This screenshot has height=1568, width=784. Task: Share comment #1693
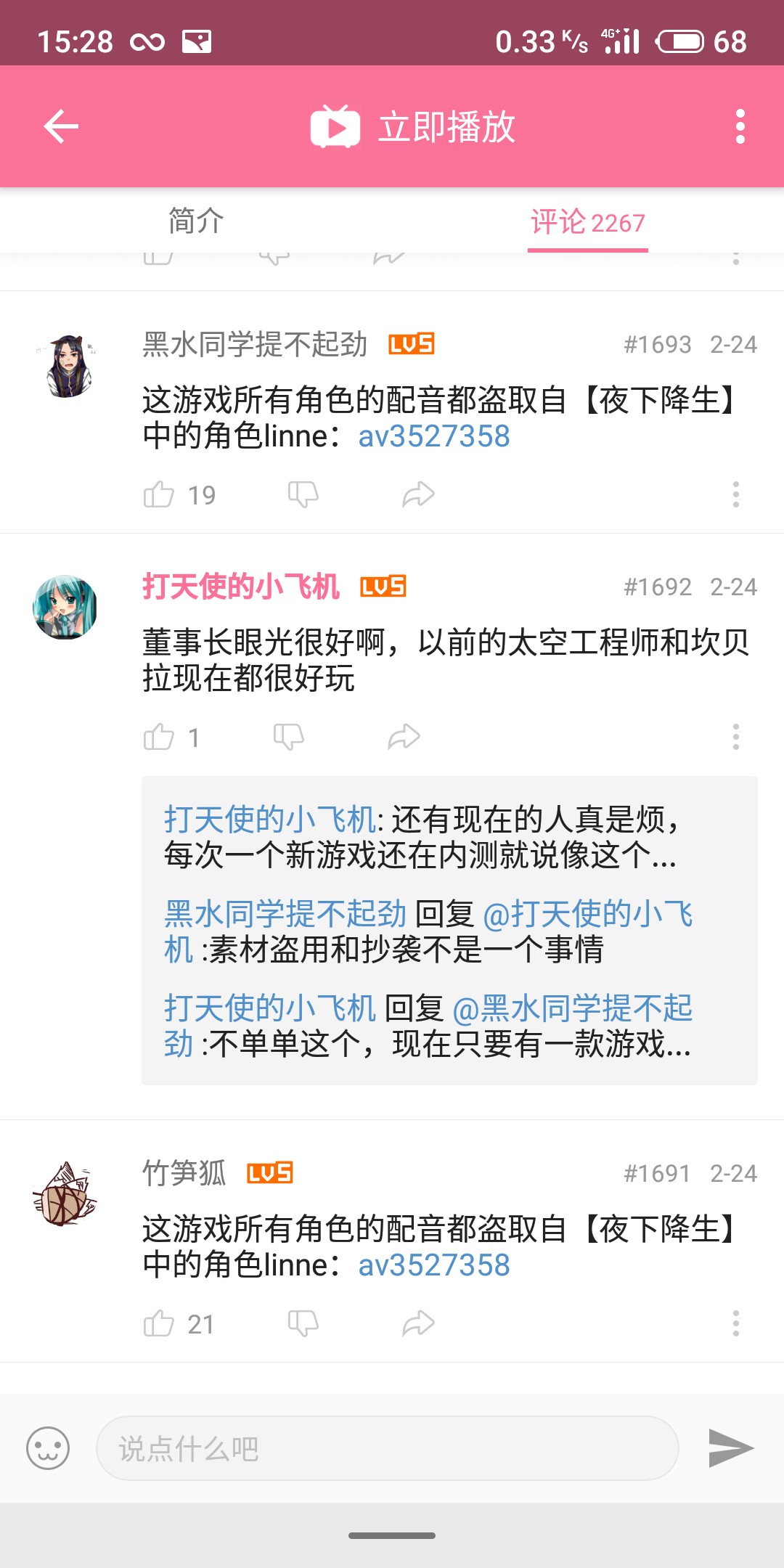[x=418, y=495]
